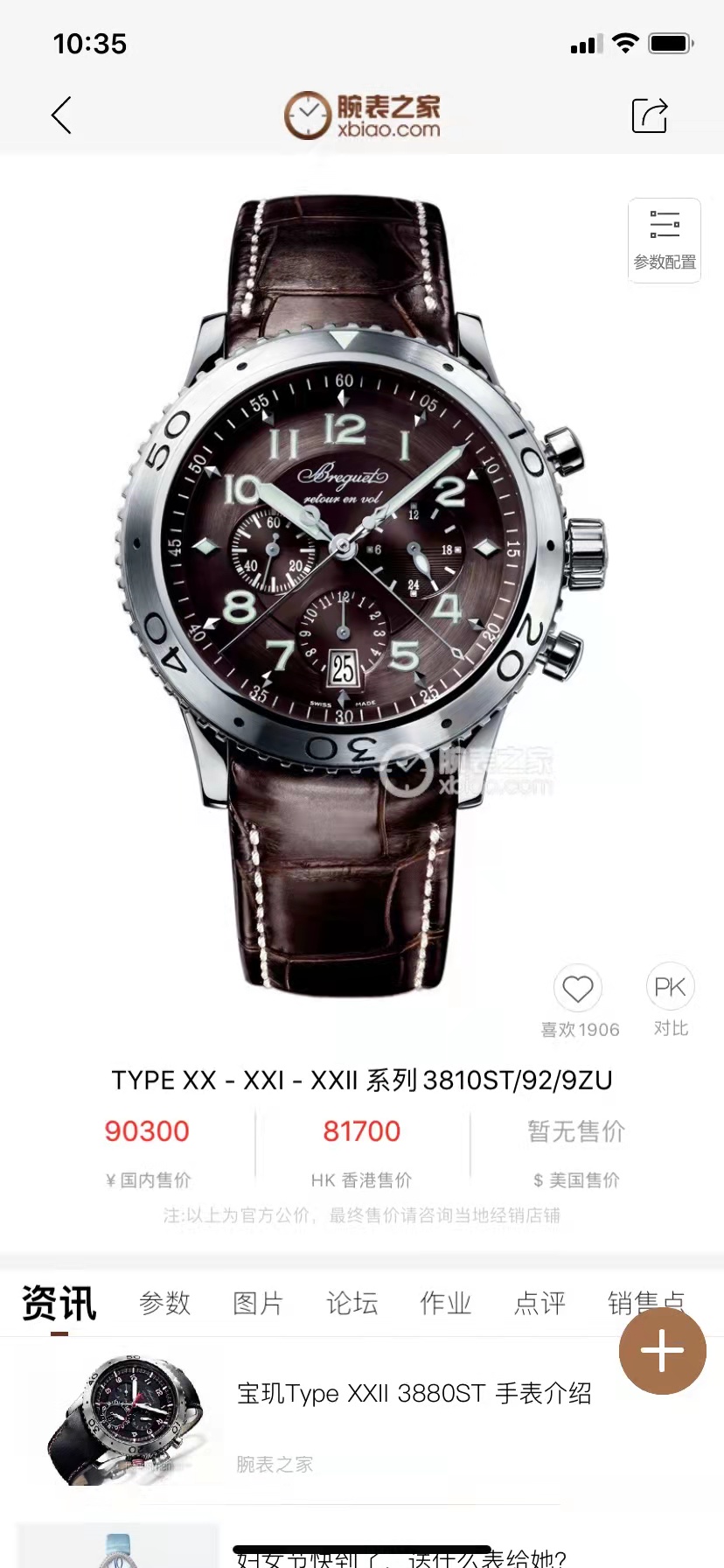
Task: Share this watch page
Action: pos(649,115)
